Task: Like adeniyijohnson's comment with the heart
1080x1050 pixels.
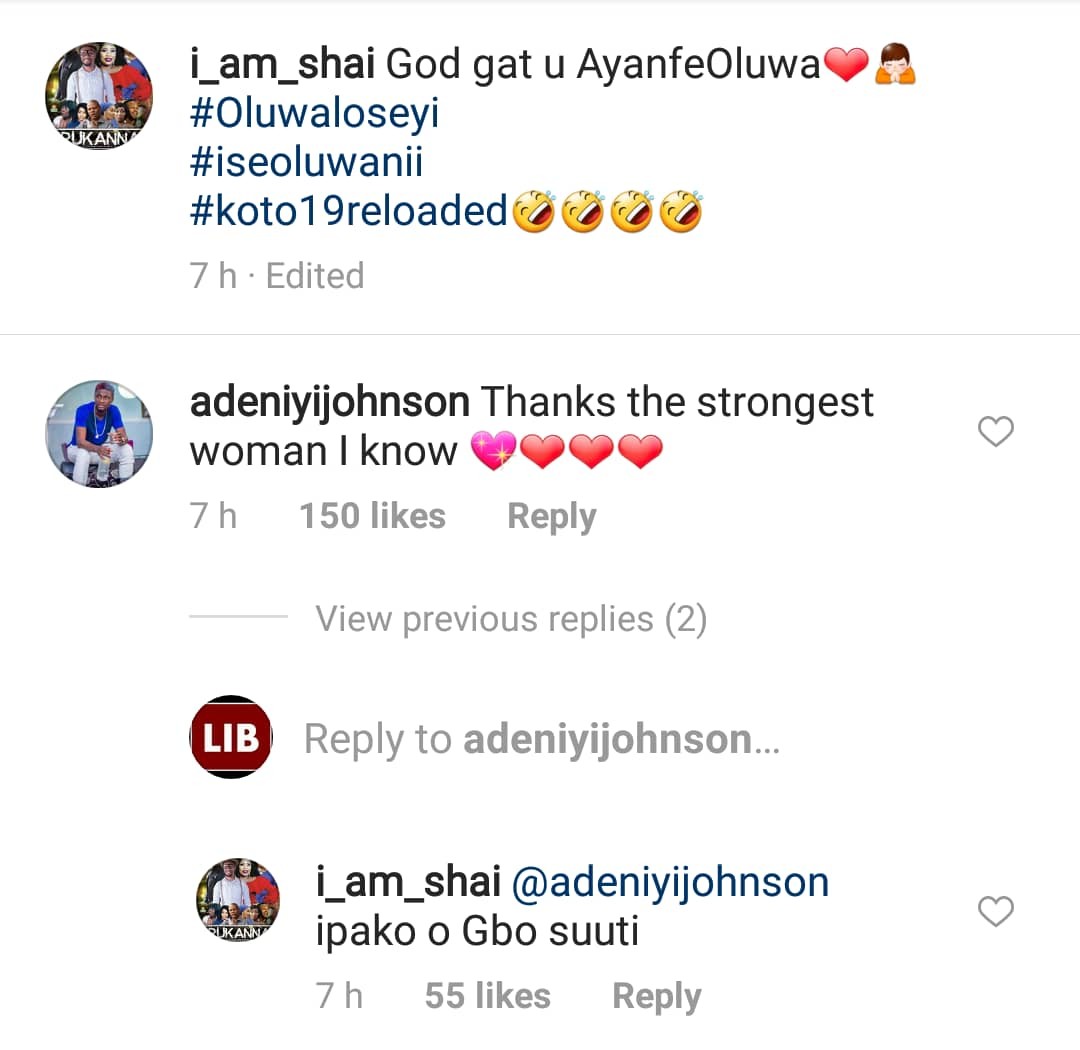Action: pos(995,432)
